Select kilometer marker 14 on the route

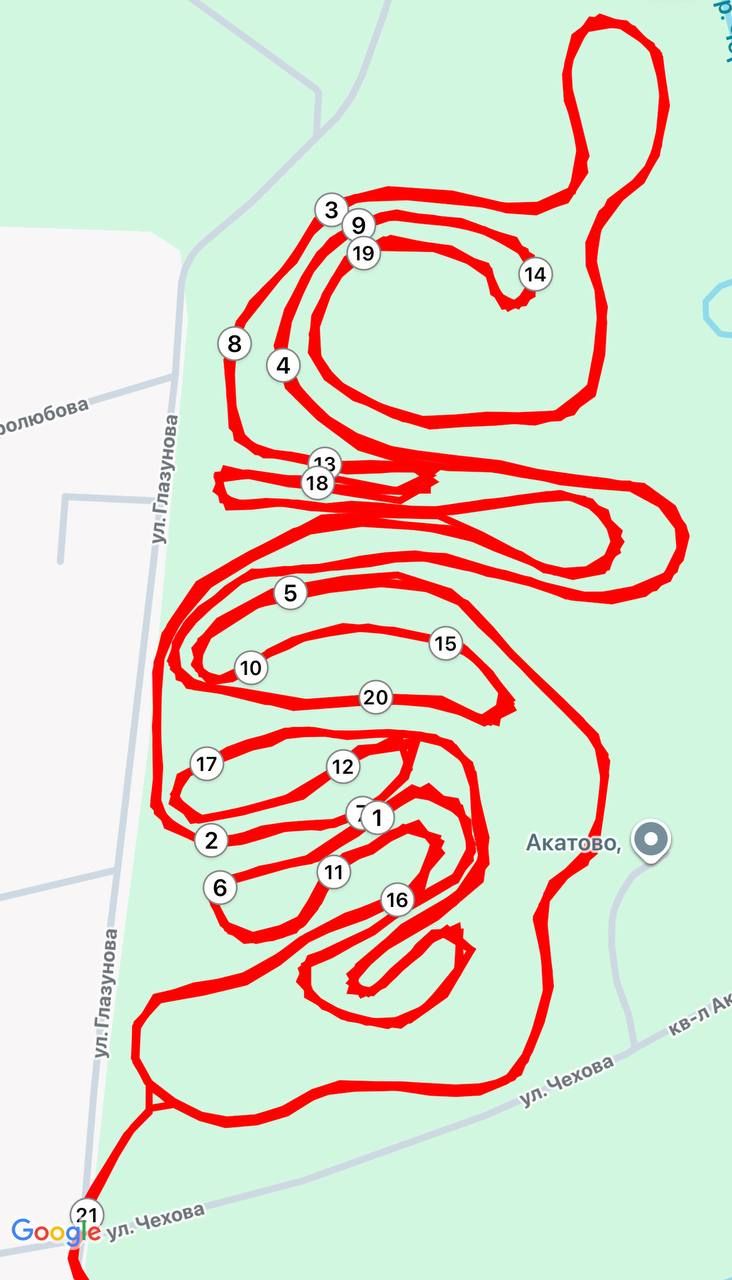[x=536, y=274]
